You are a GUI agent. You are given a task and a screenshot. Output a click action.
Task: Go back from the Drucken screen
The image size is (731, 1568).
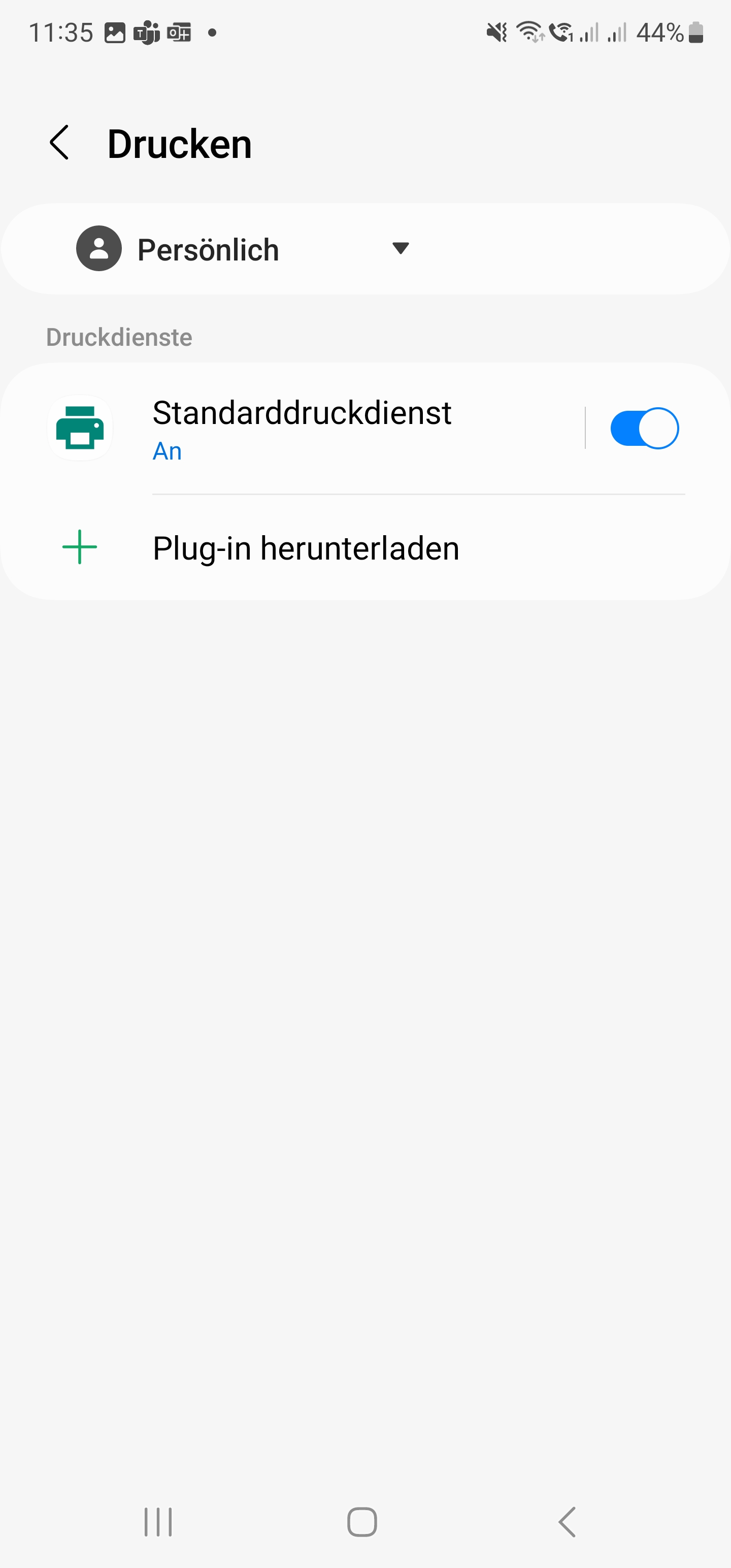tap(59, 144)
